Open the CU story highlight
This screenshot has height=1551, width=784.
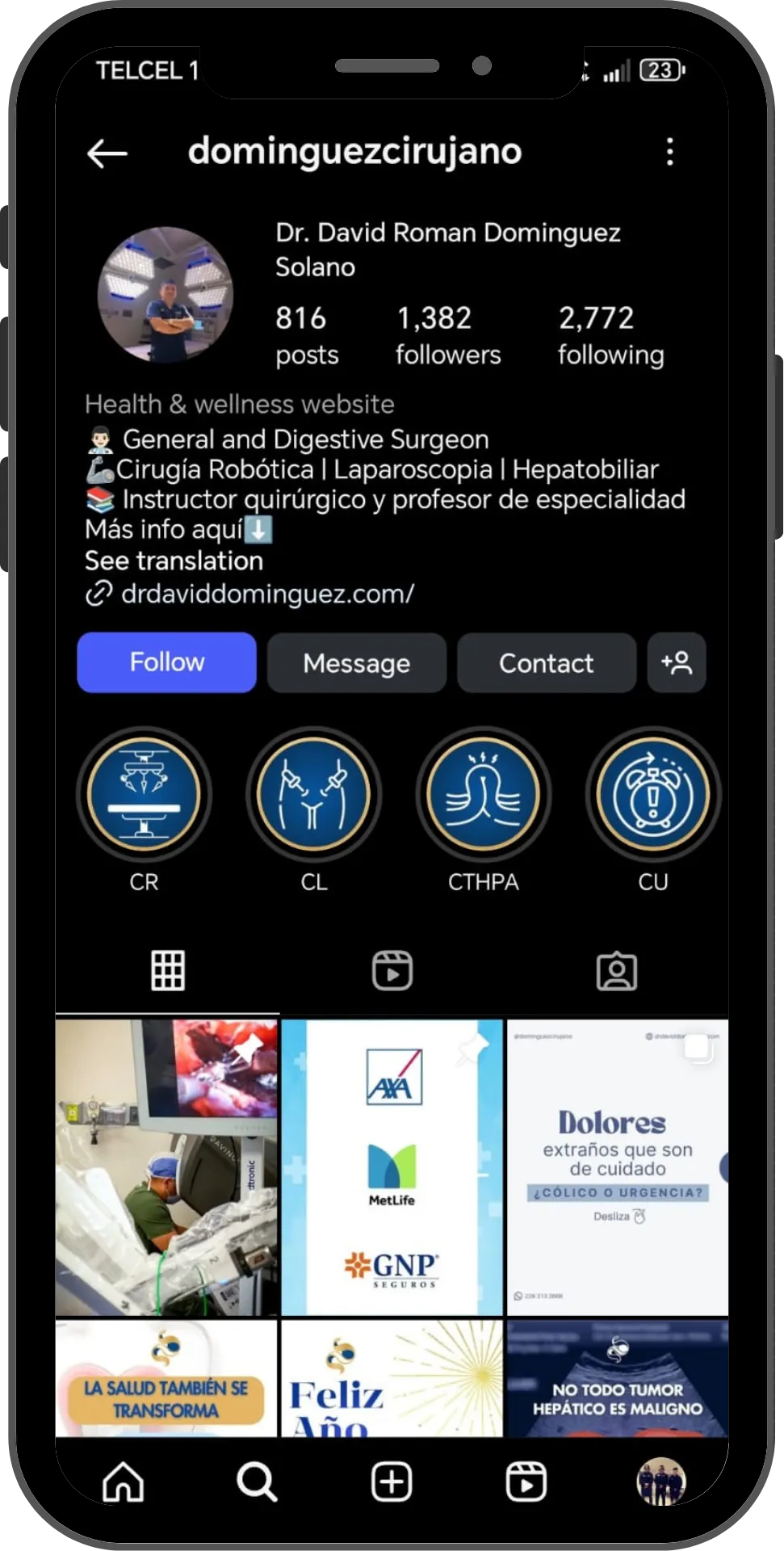coord(653,794)
